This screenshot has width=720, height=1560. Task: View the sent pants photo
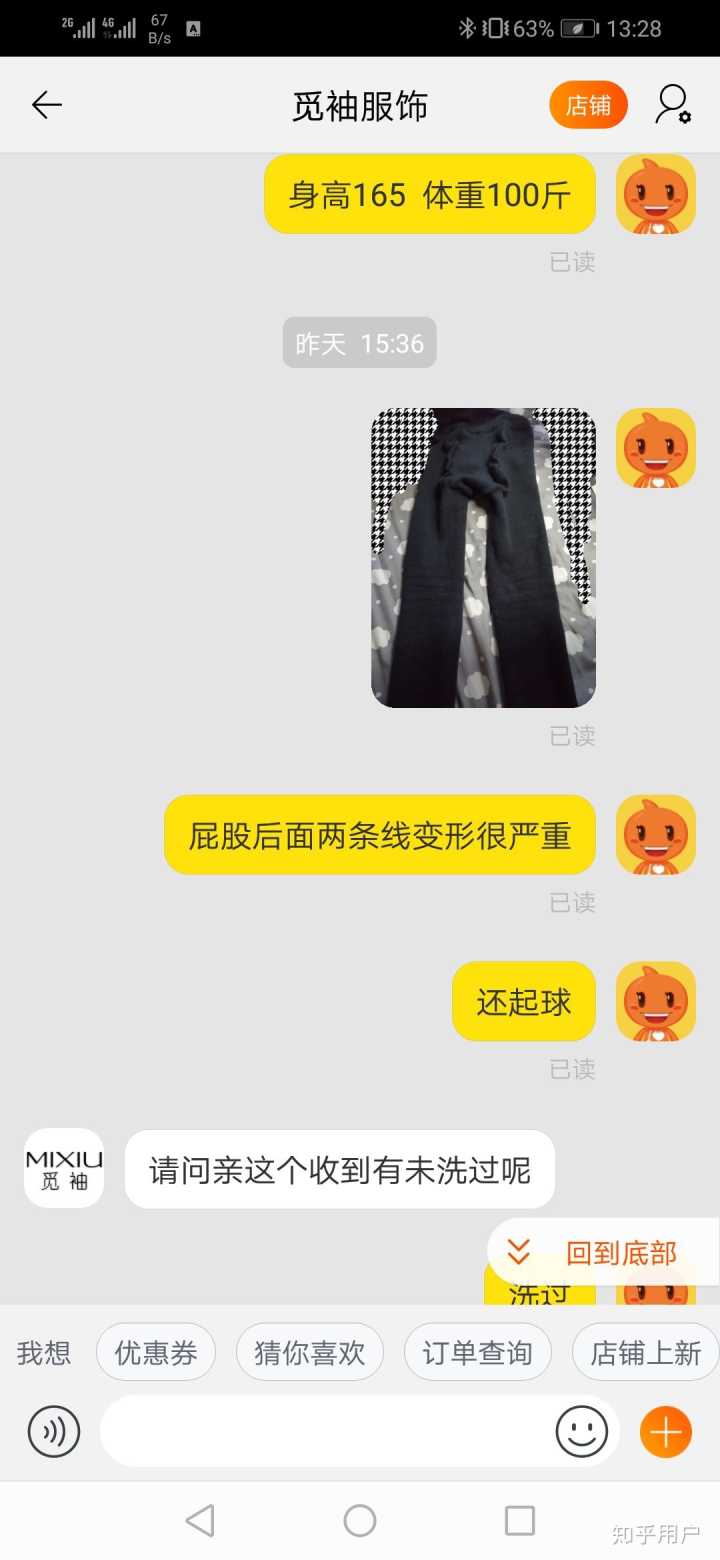[483, 557]
